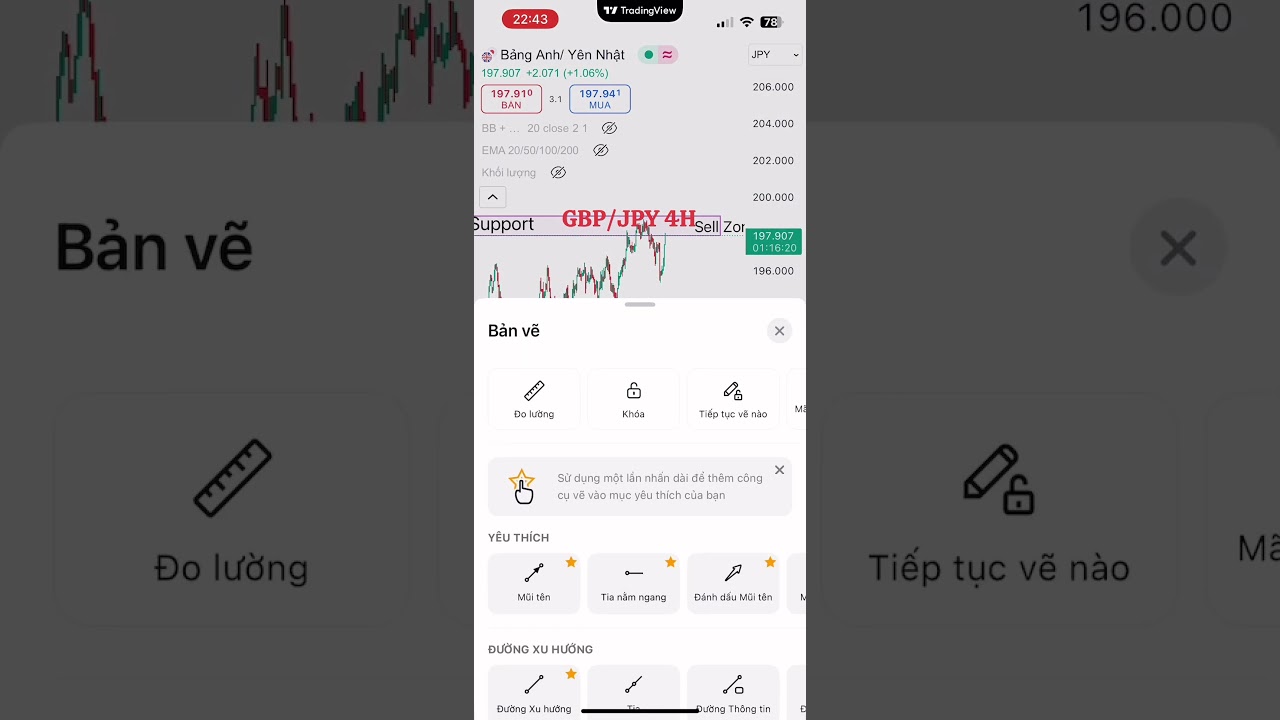Toggle visibility of Khối lượng indicator
The image size is (1280, 720).
click(558, 172)
